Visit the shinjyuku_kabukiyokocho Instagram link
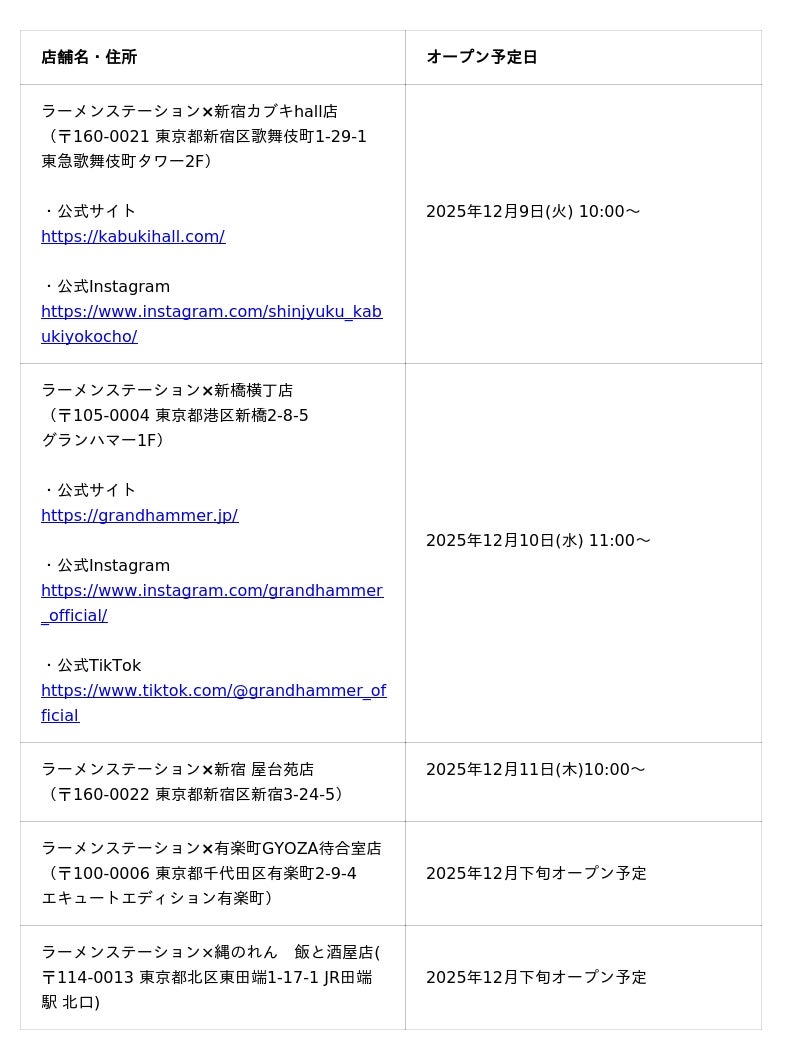This screenshot has height=1060, width=800. 211,312
